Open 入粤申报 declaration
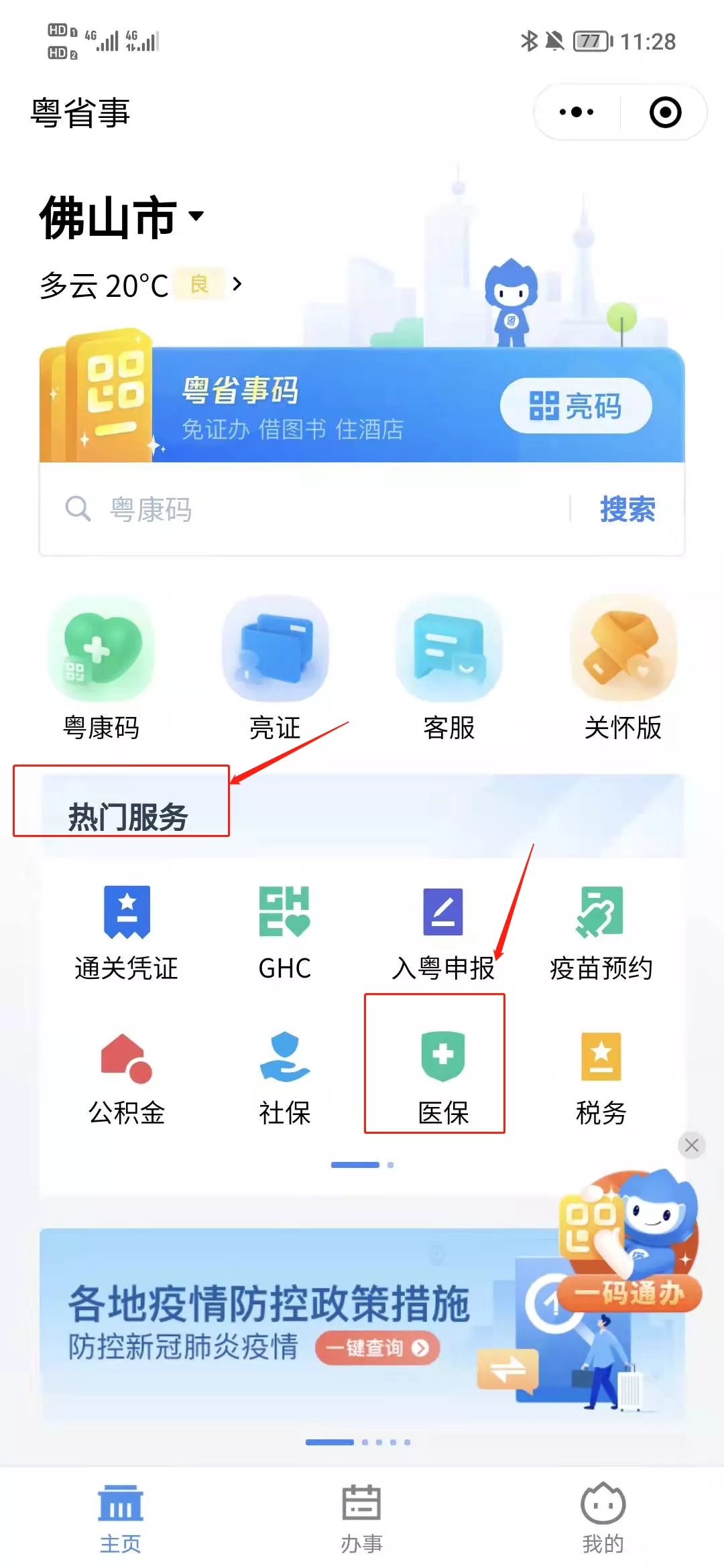This screenshot has height=1568, width=724. click(443, 931)
